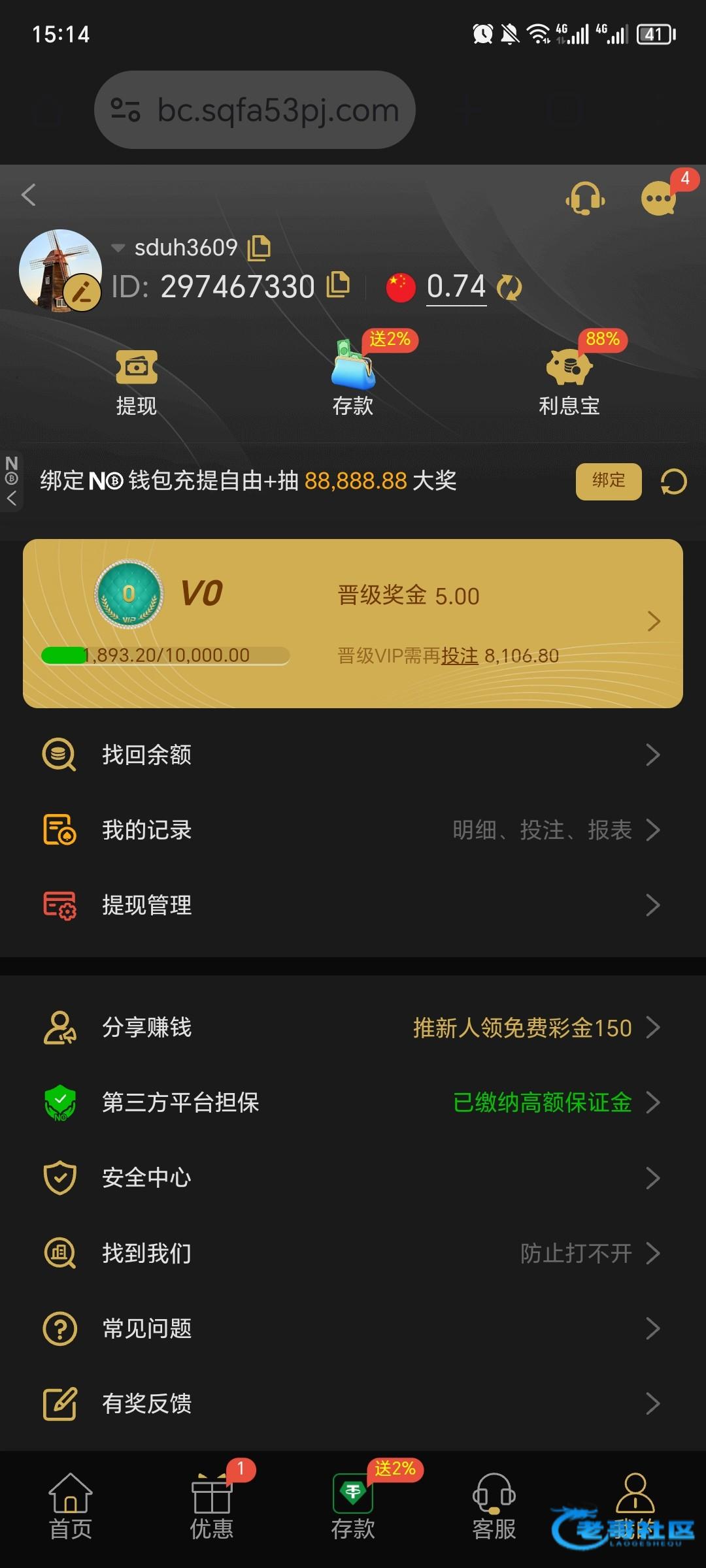Image resolution: width=706 pixels, height=1568 pixels.
Task: Open 提现管理 settings
Action: click(353, 905)
